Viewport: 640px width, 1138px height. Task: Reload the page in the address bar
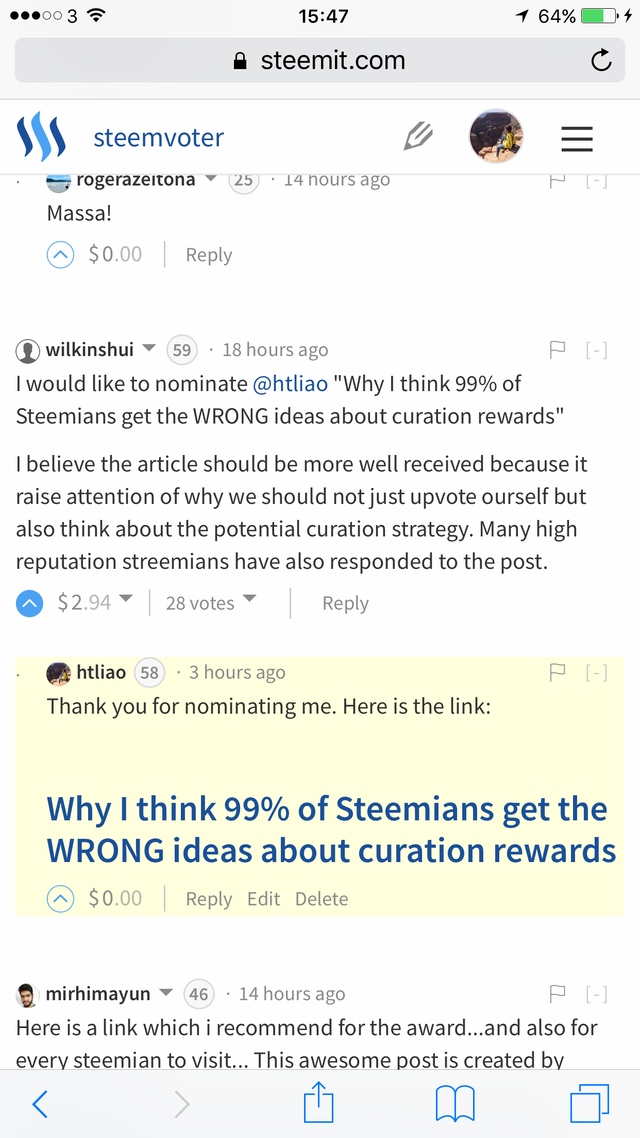click(x=600, y=61)
